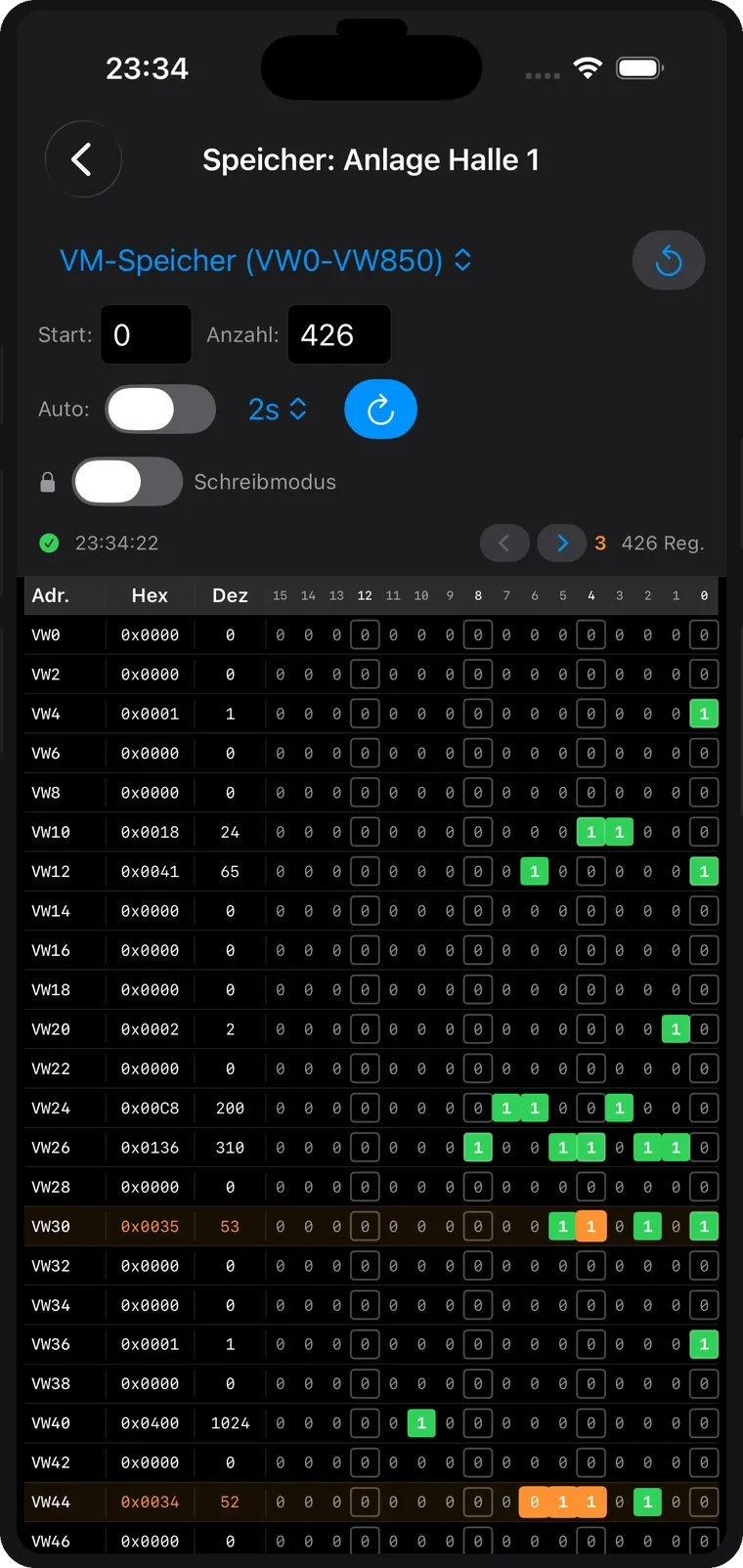This screenshot has height=1568, width=743.
Task: Tap bit 0 of register VW4
Action: [704, 714]
